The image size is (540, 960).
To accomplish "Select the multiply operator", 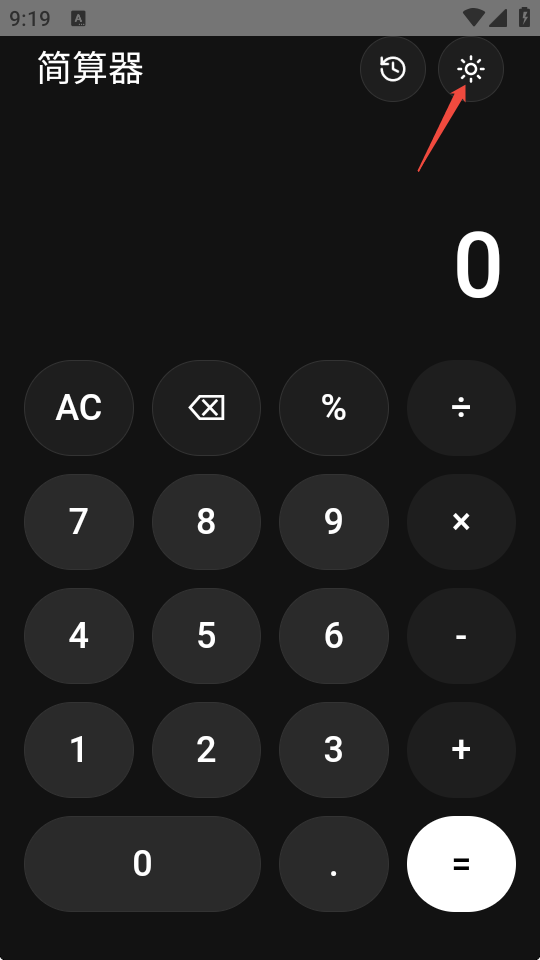I will pos(461,522).
